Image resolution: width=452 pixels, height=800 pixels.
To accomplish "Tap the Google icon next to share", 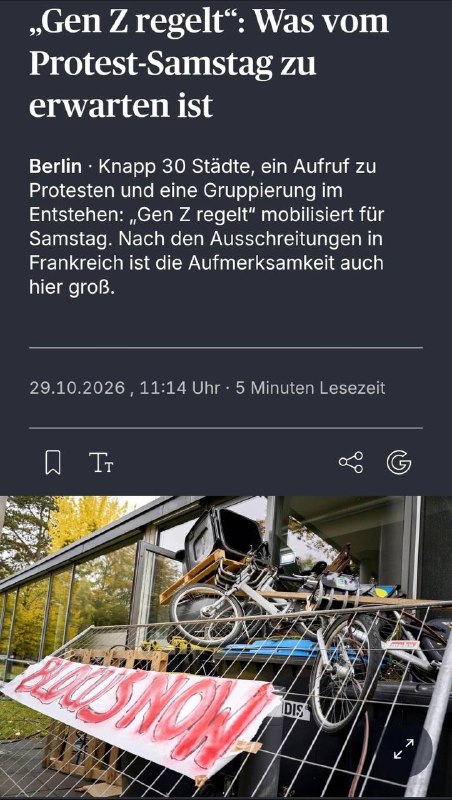I will [x=399, y=462].
